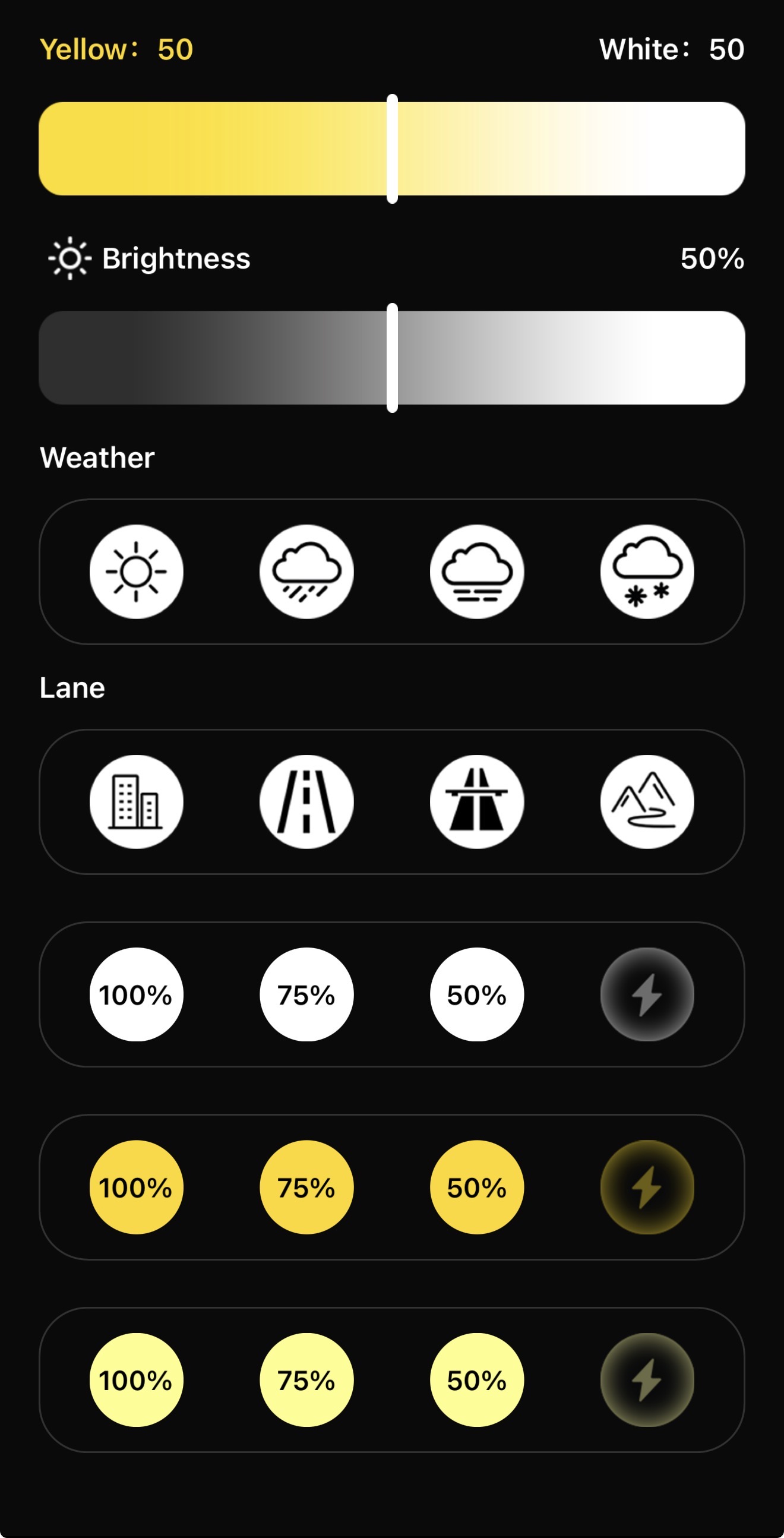Tap the Brightness slider bar
The image size is (784, 1538).
[x=391, y=358]
